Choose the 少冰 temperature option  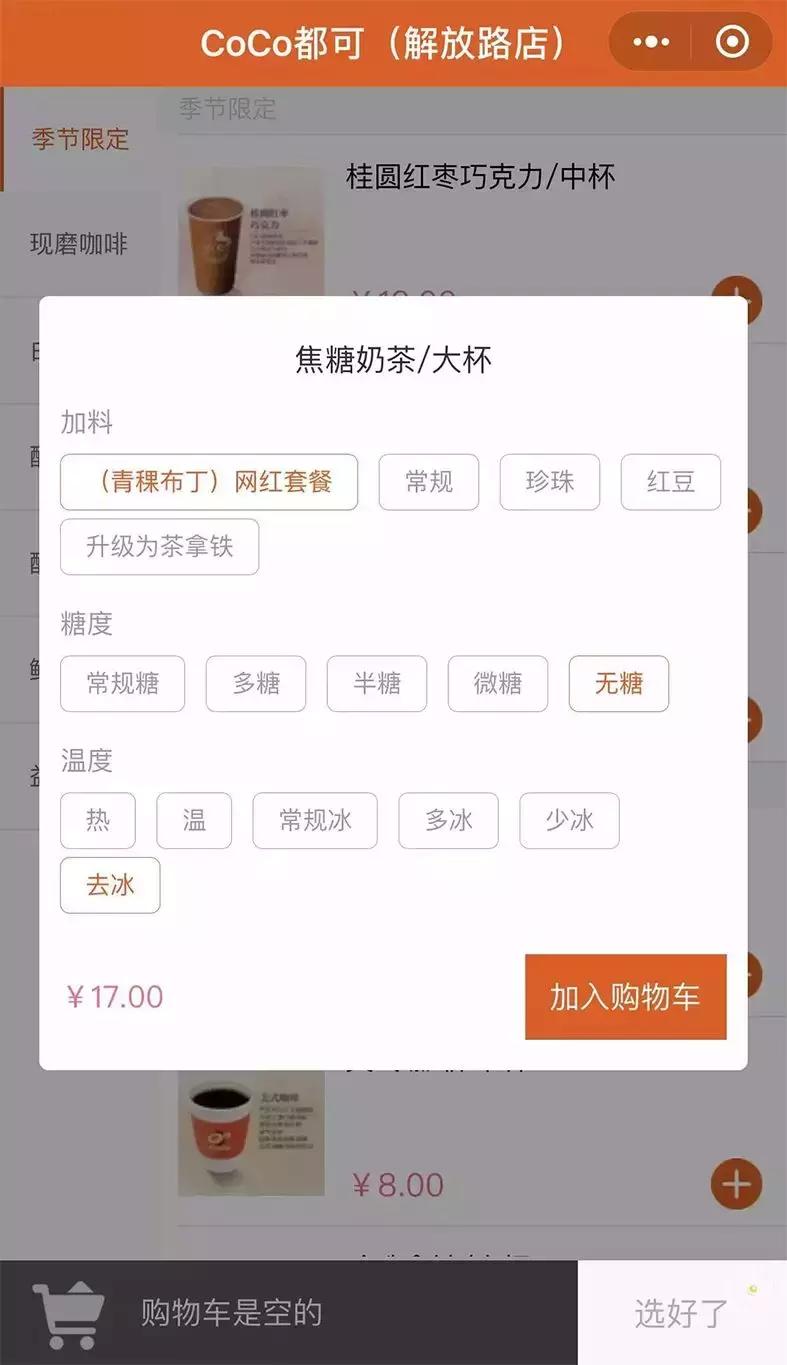(569, 820)
